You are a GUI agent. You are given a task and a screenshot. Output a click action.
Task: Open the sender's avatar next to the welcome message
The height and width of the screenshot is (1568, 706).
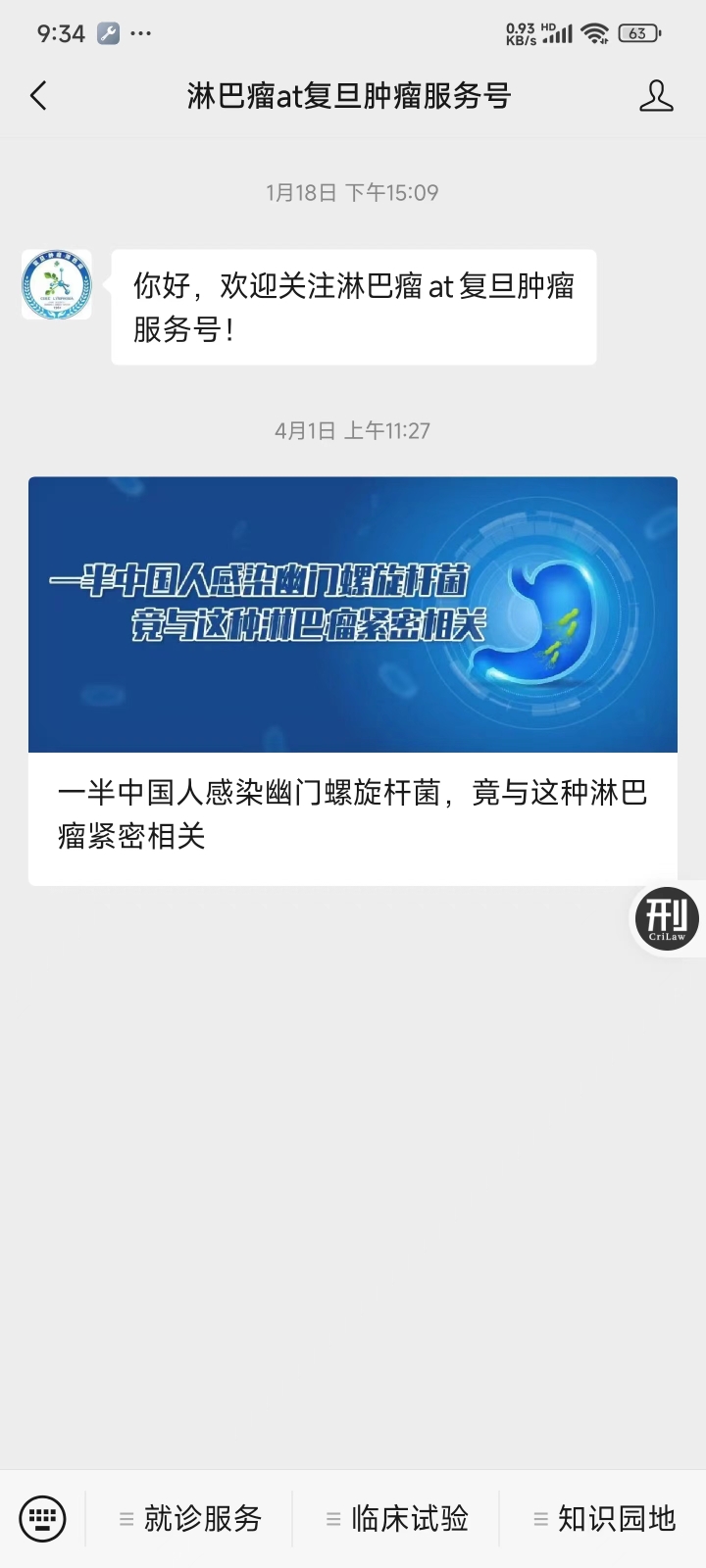click(x=57, y=284)
